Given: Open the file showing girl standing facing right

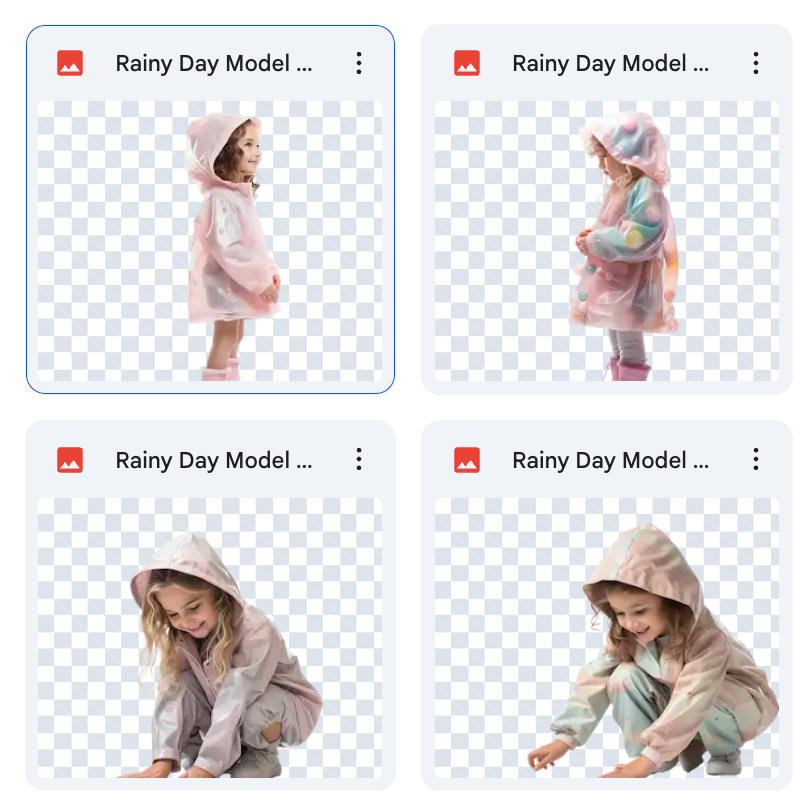Looking at the screenshot, I should pyautogui.click(x=210, y=241).
